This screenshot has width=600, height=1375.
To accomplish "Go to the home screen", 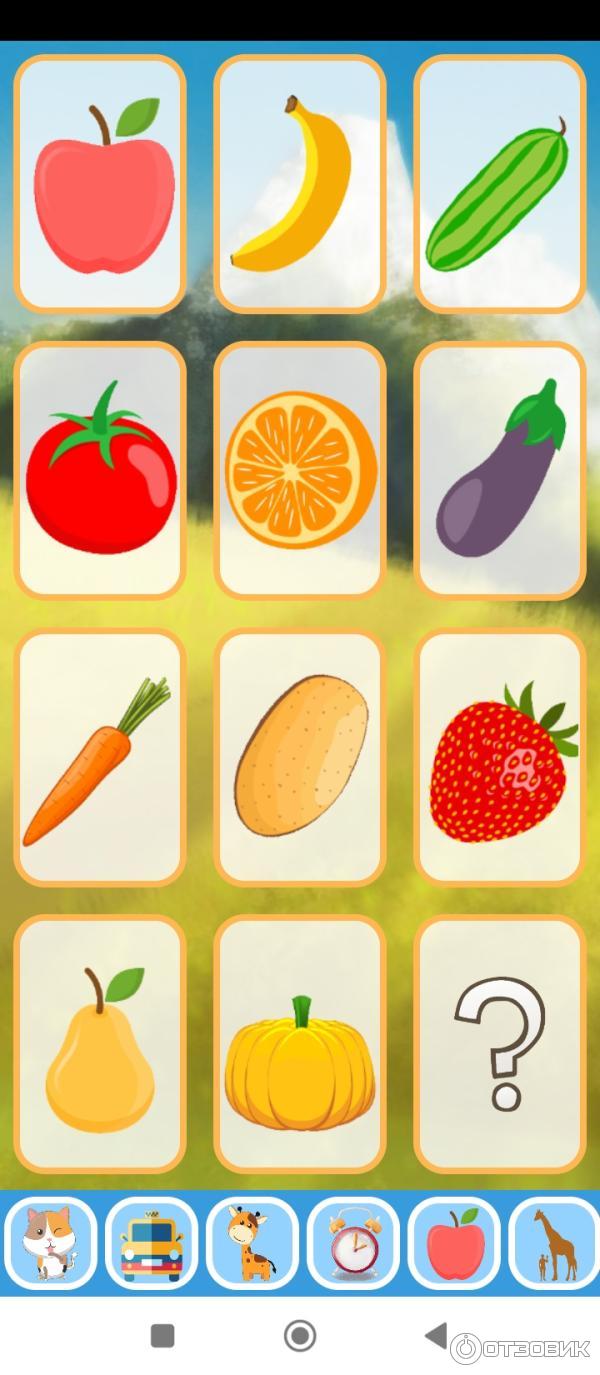I will [x=299, y=1335].
